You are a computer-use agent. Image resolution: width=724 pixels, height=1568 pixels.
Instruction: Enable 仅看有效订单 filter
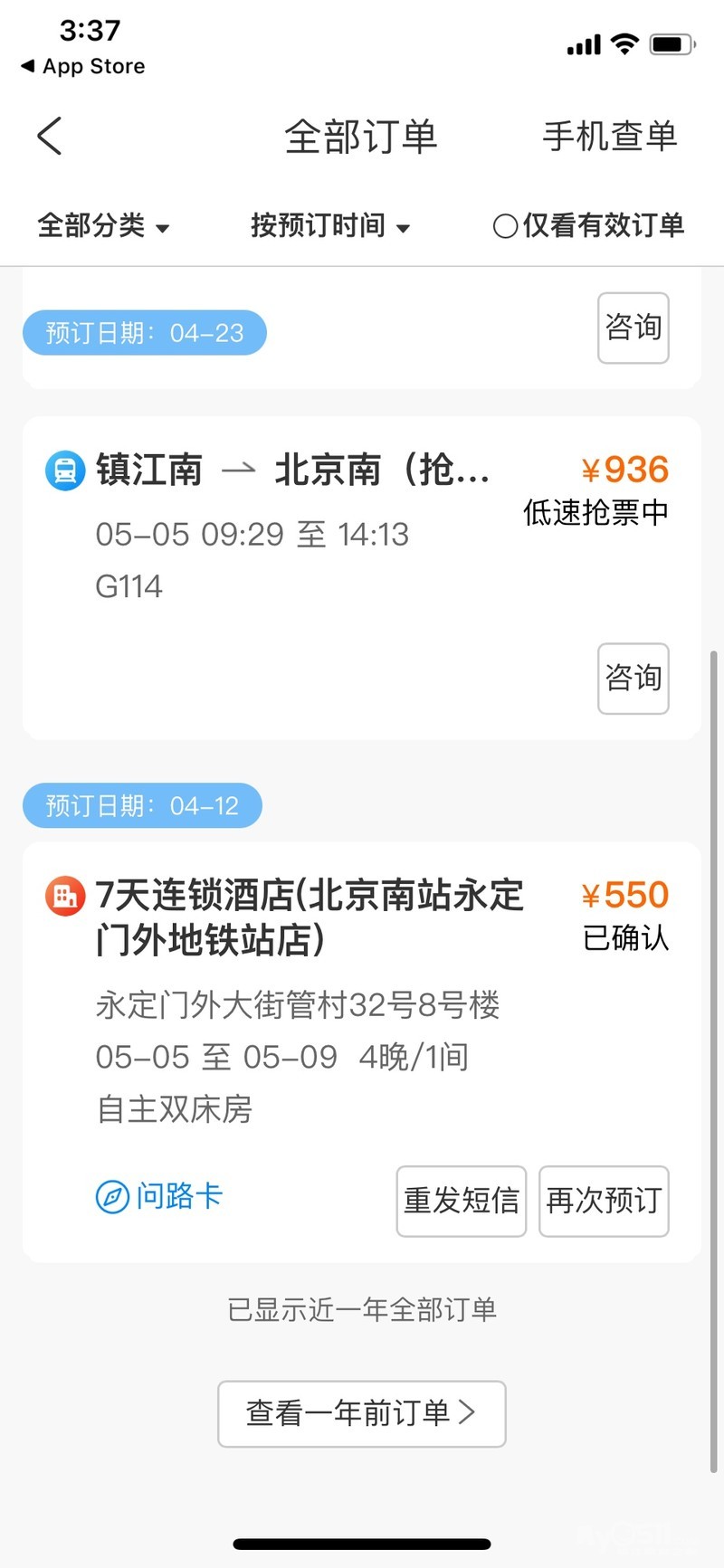point(588,225)
